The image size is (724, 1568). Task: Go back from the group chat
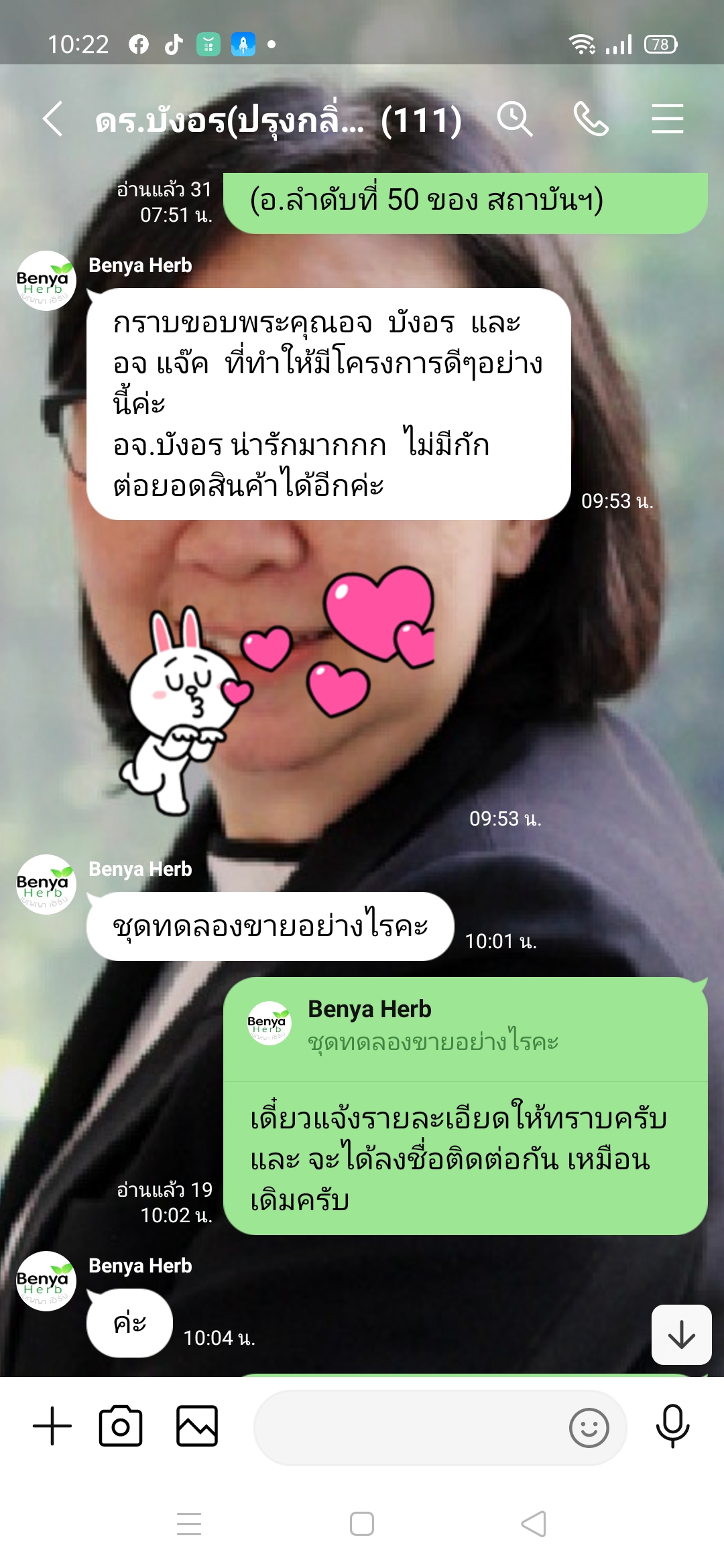[53, 119]
